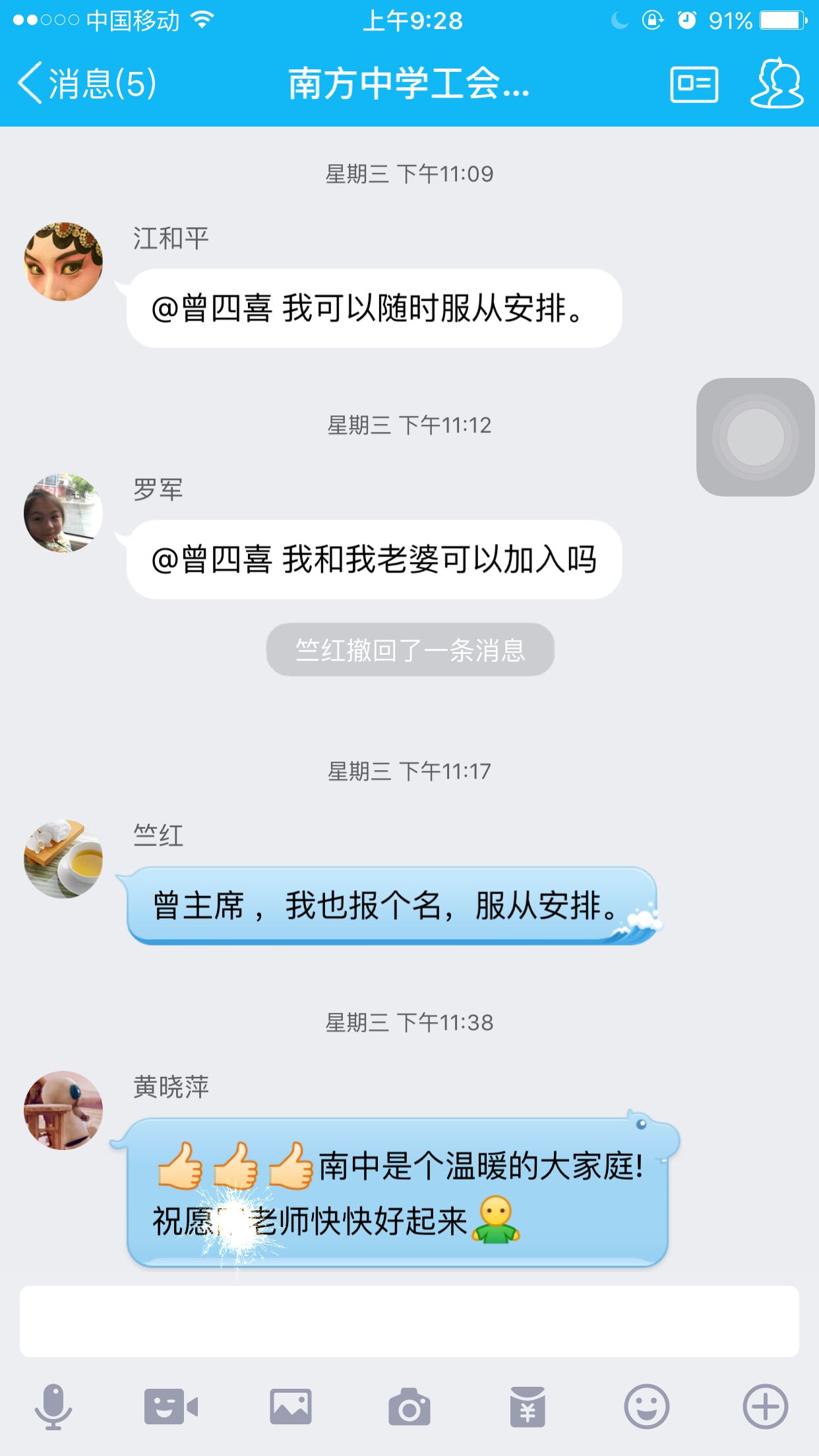Open the group profile card icon

tap(694, 84)
